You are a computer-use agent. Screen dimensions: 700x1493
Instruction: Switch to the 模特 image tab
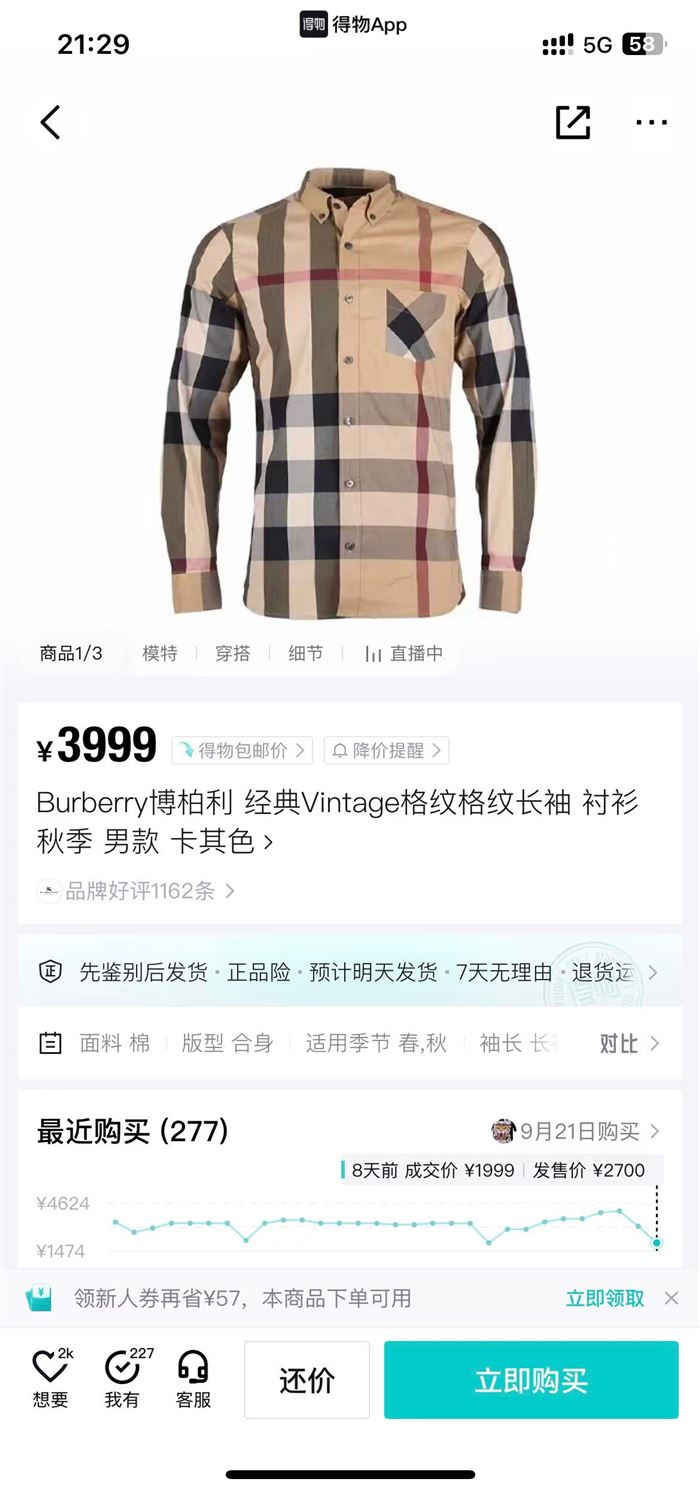coord(160,653)
